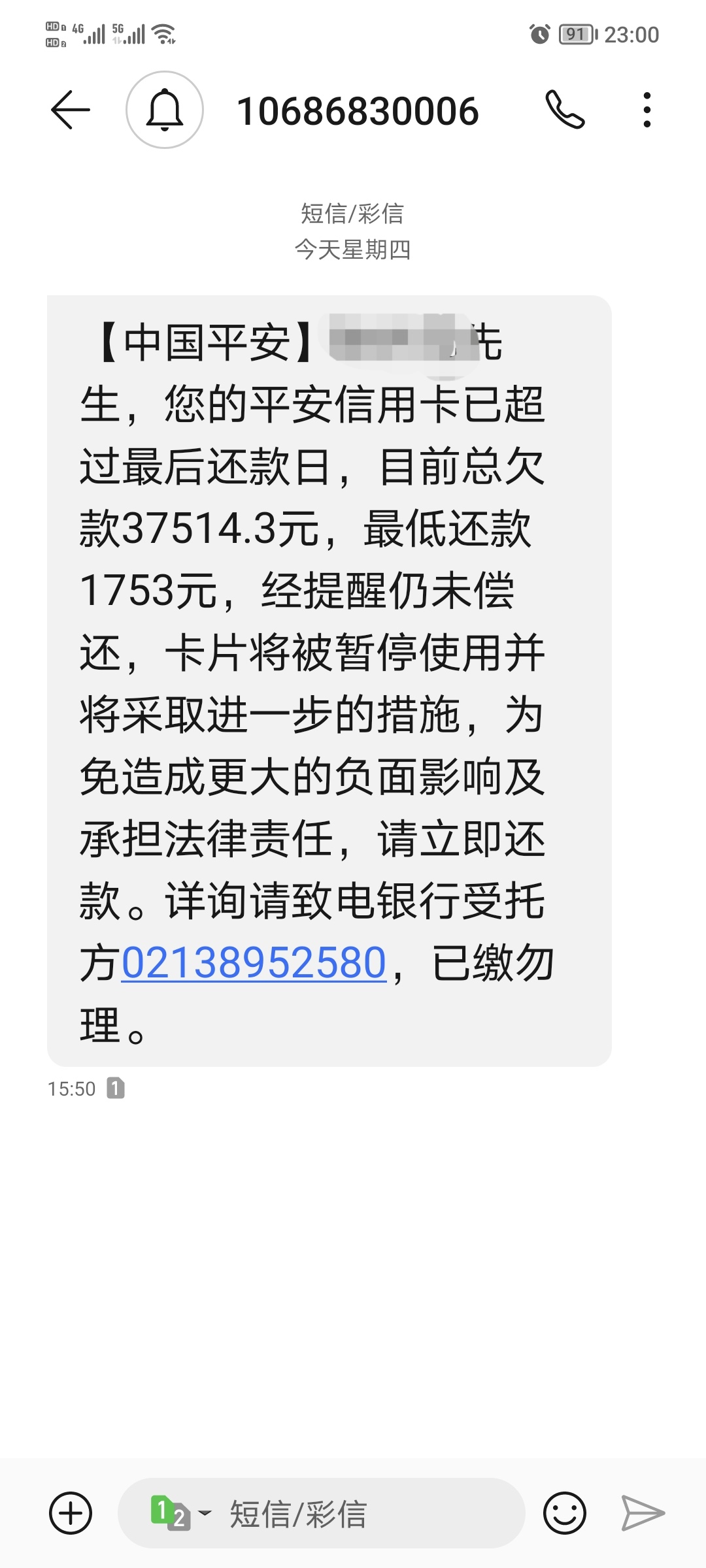Open the three-dot overflow menu

point(647,110)
